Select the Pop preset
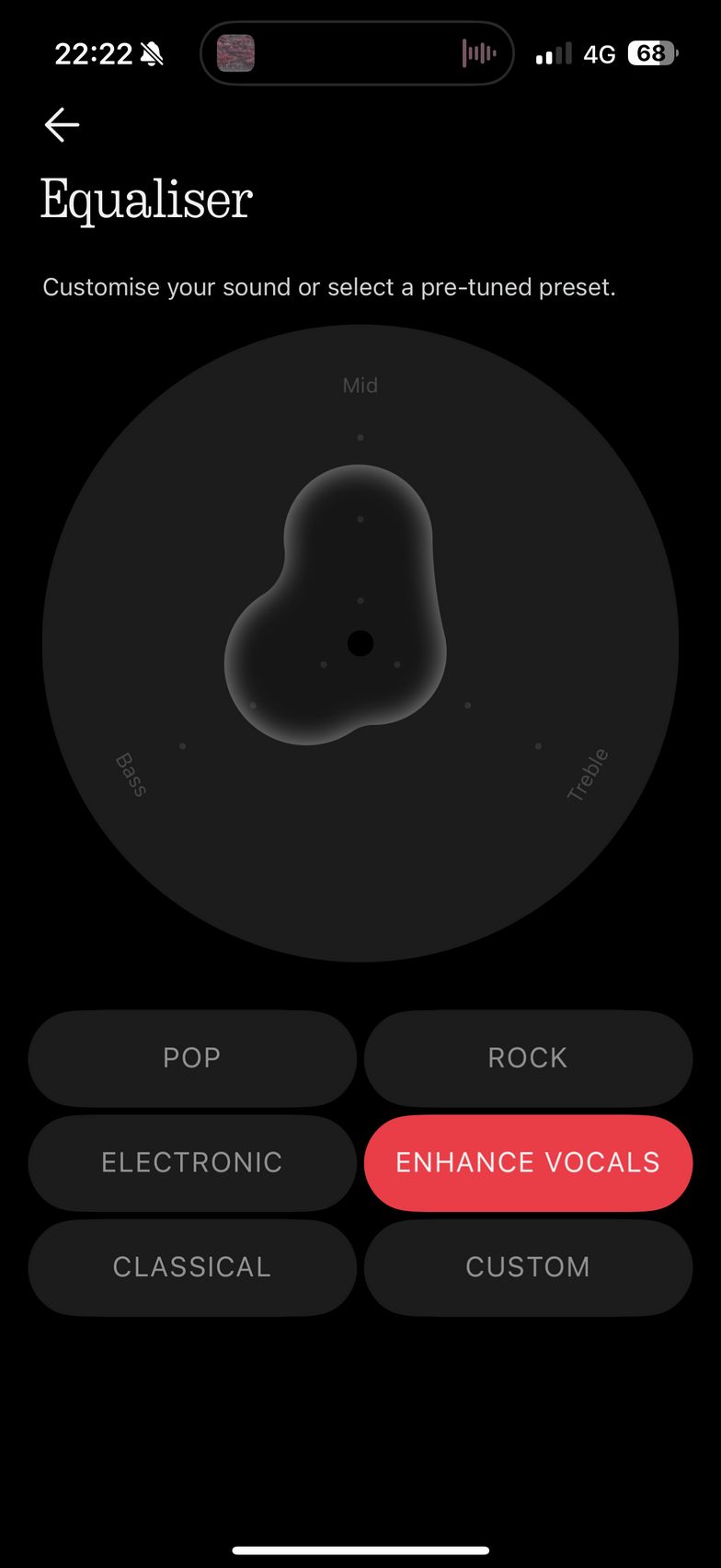 point(192,1058)
